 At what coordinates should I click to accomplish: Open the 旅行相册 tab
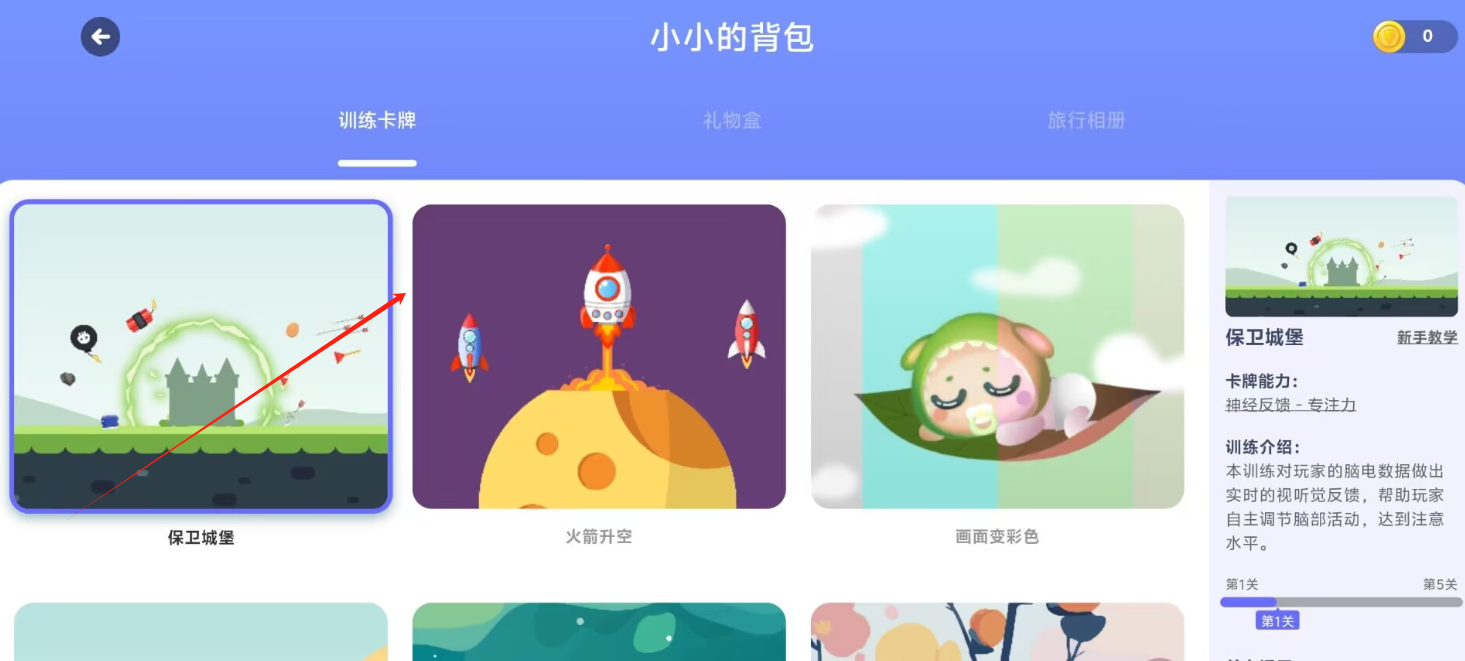tap(1086, 121)
